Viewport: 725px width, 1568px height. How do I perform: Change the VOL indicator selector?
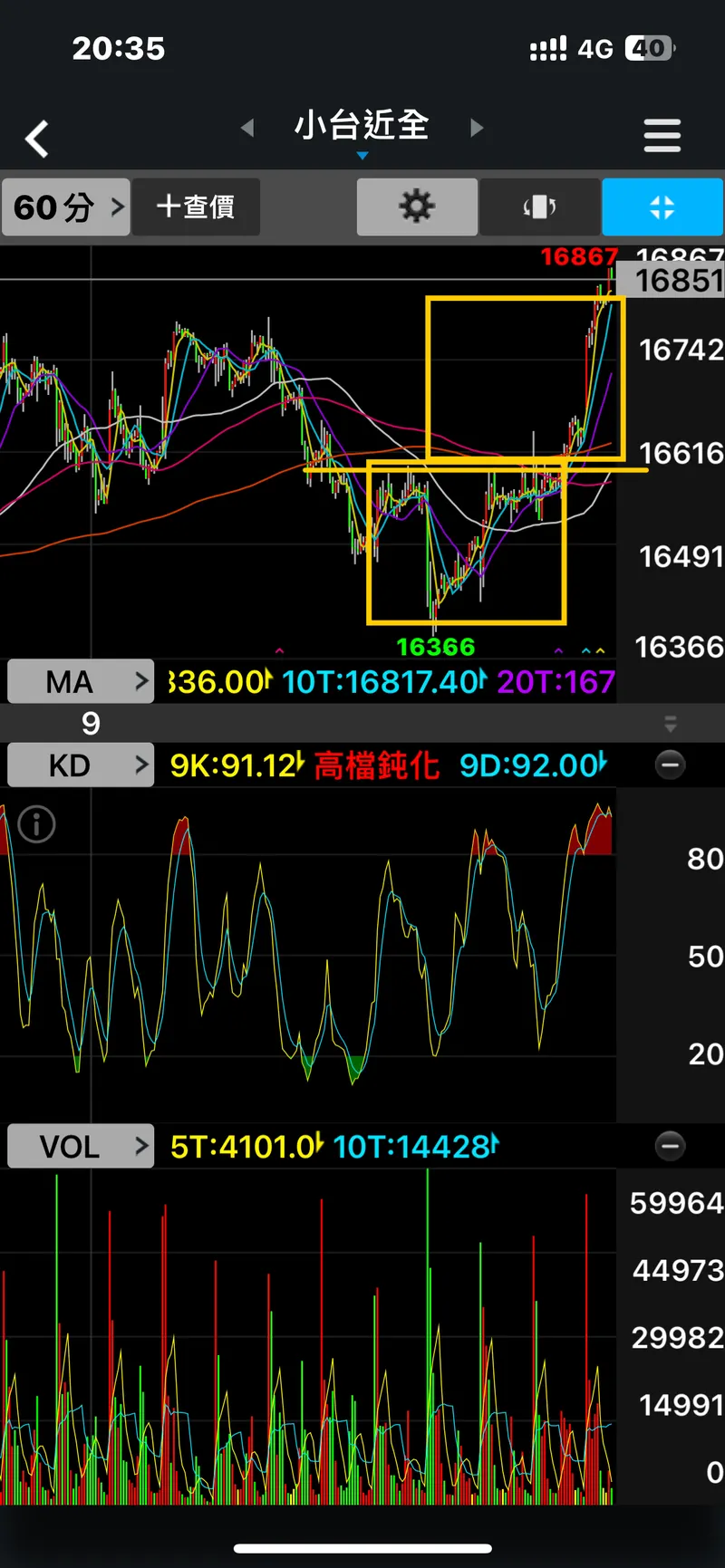tap(80, 1147)
